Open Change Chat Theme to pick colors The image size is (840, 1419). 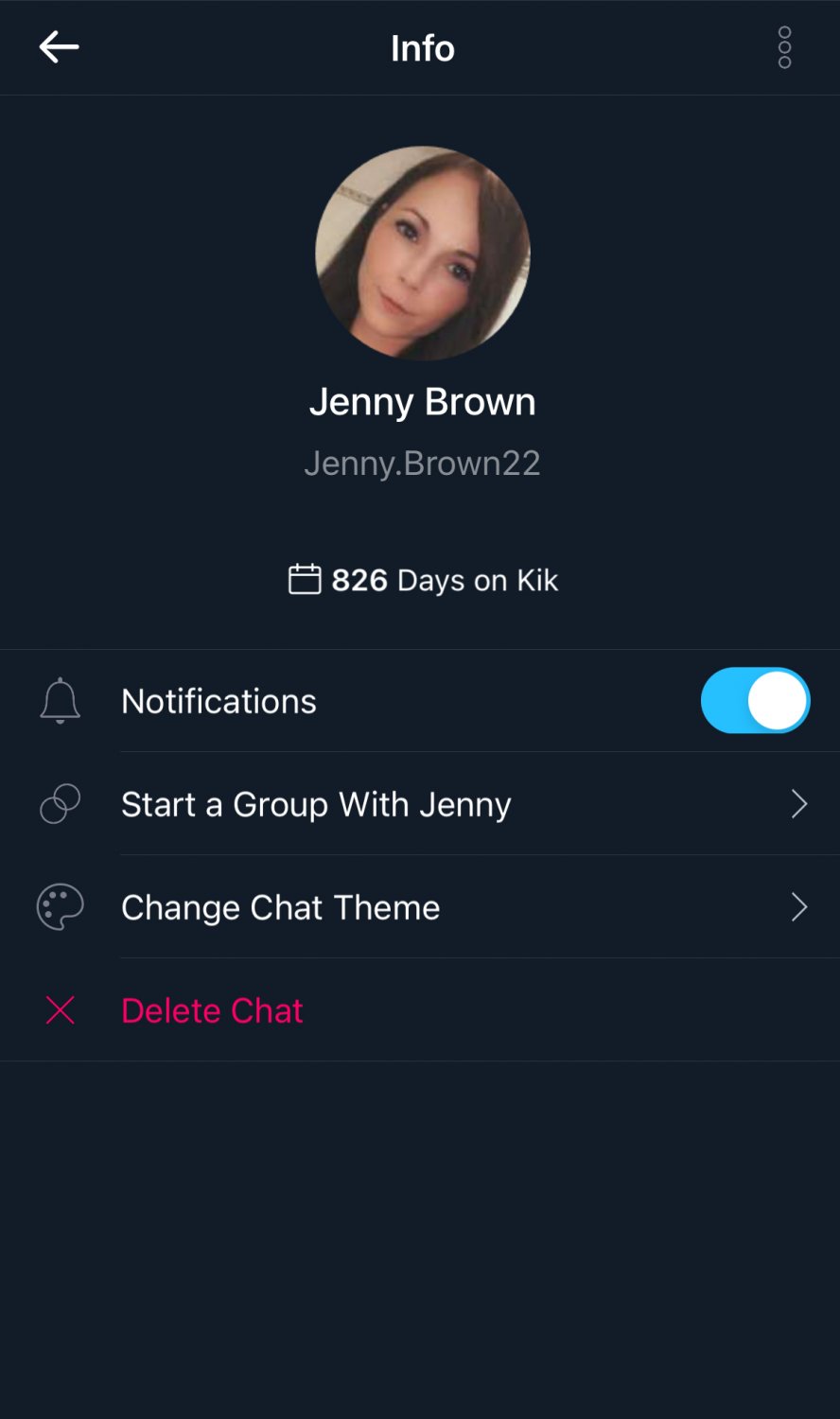(280, 906)
